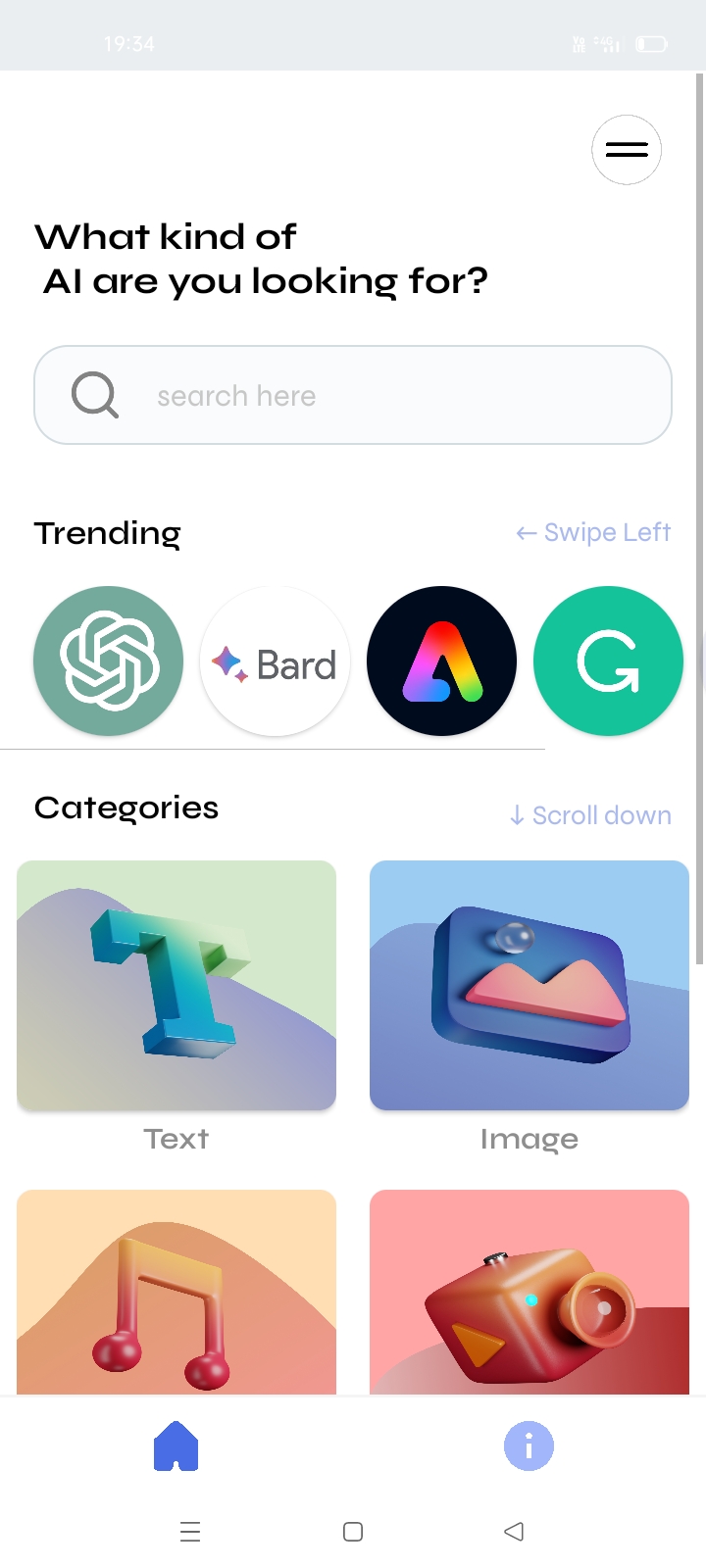Browse the Text category
Viewport: 706px width, 1568px height.
click(176, 986)
